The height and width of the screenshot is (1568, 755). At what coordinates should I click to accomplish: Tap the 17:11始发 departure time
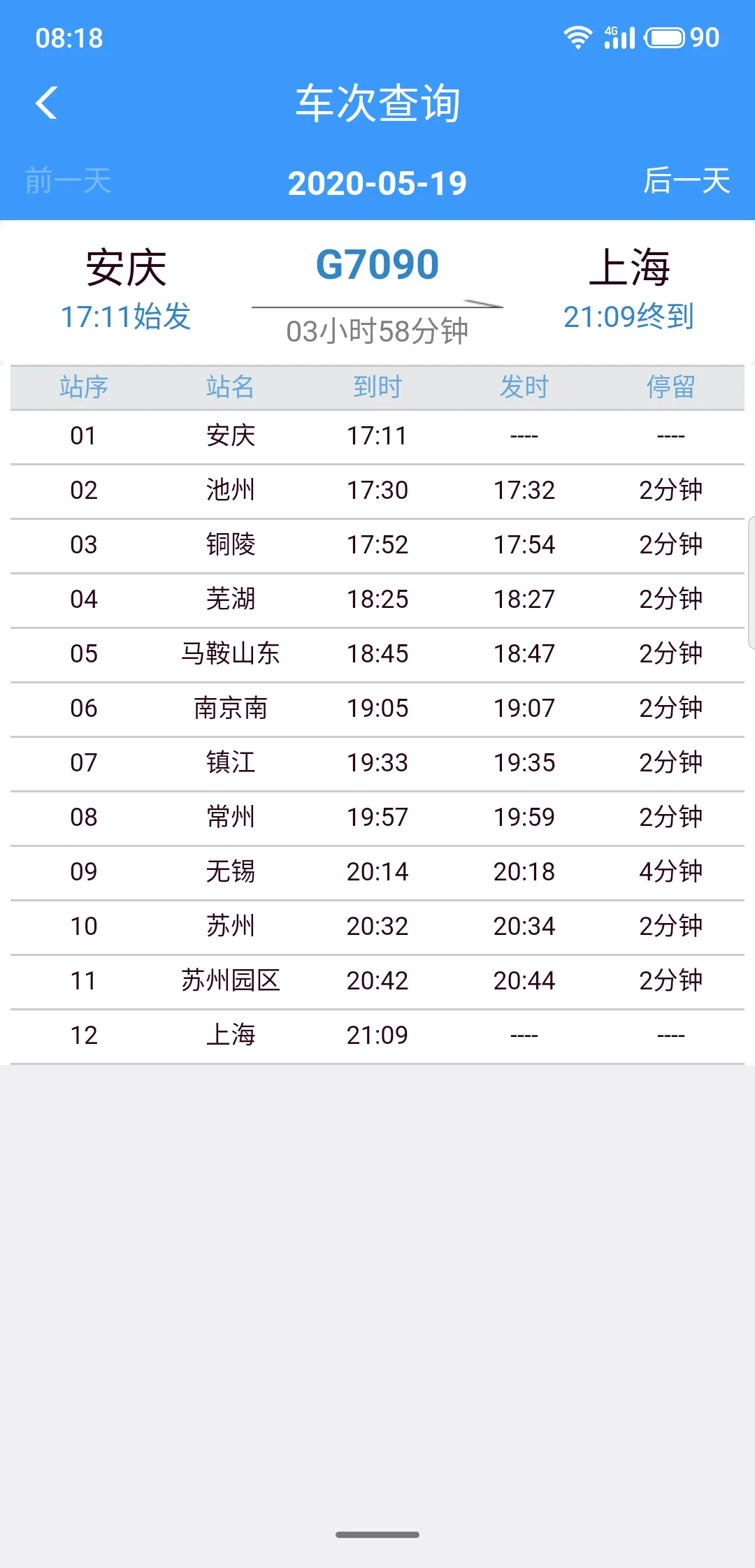[124, 319]
